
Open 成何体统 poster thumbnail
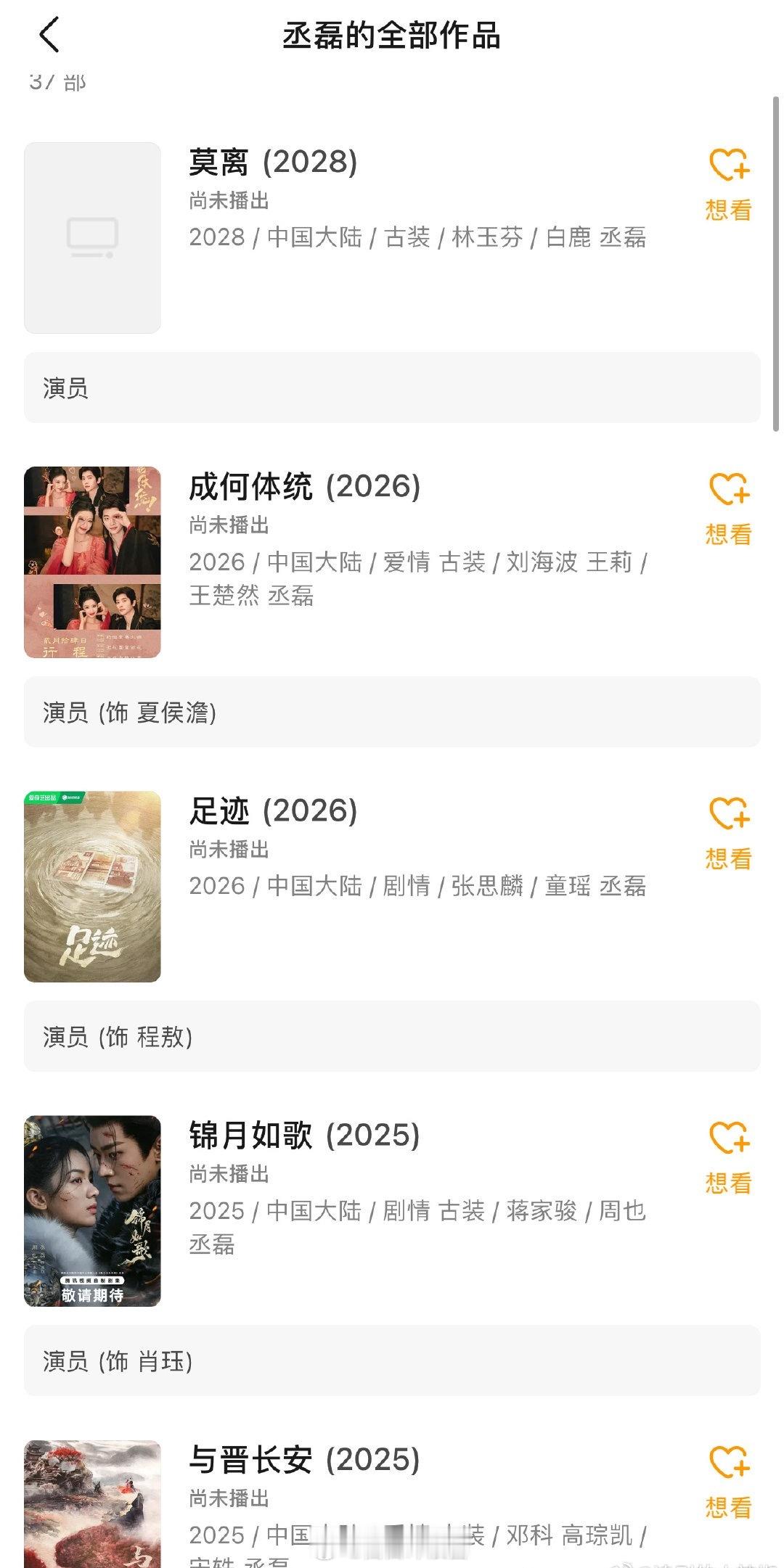92,562
